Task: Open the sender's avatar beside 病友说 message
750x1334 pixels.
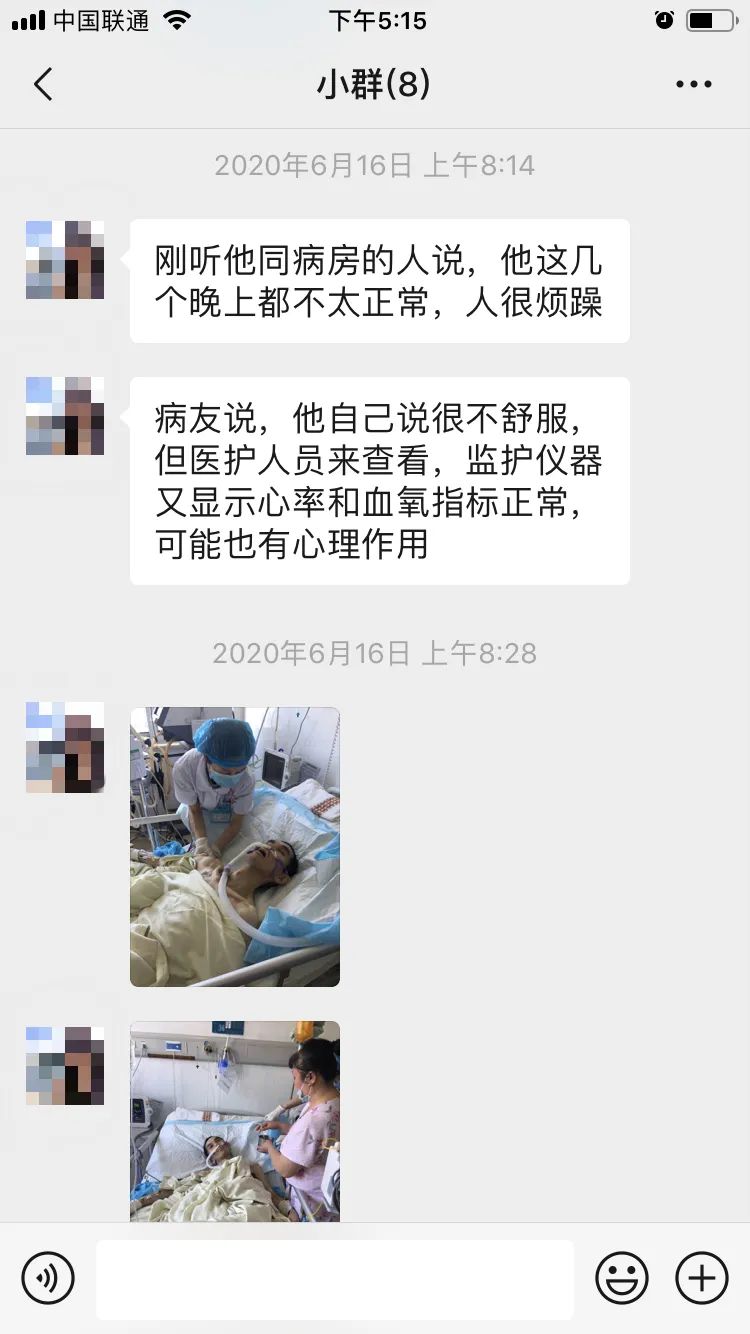Action: (65, 416)
